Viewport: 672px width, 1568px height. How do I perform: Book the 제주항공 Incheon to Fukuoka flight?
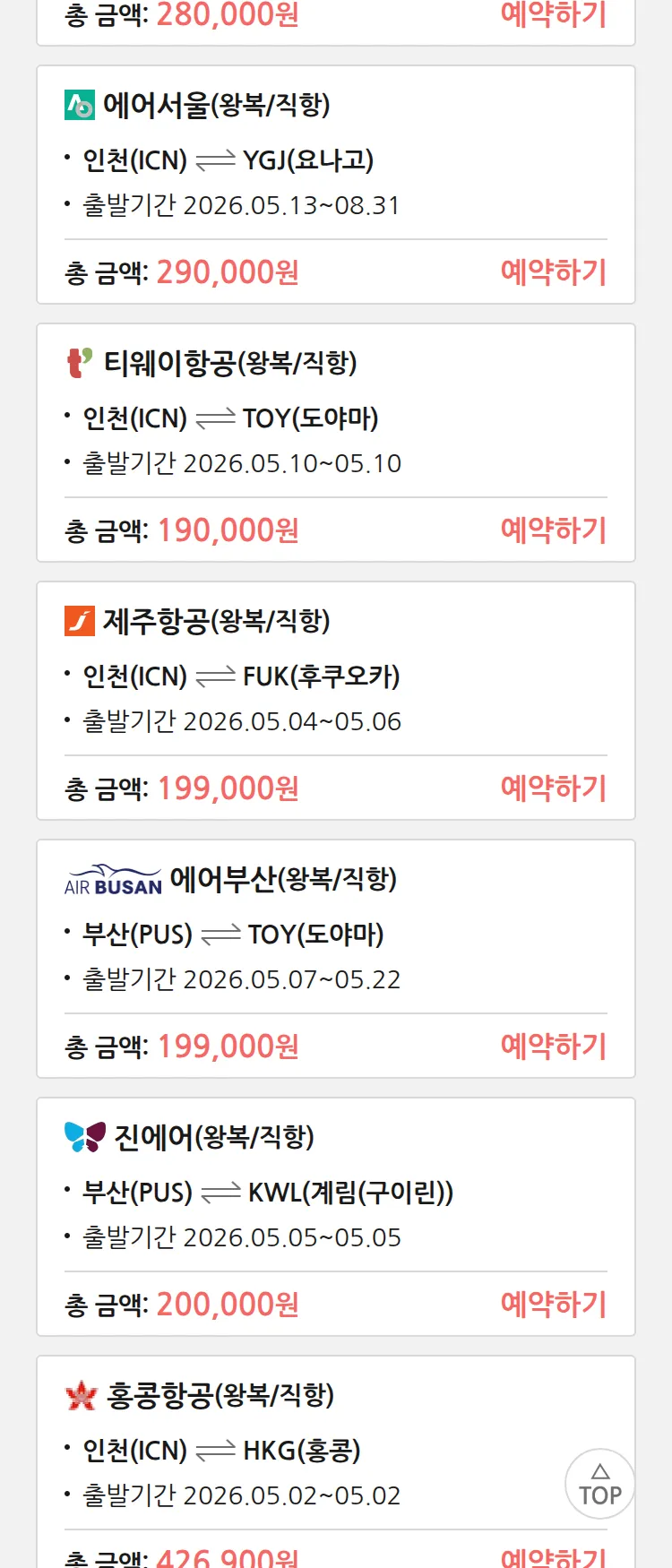click(553, 788)
